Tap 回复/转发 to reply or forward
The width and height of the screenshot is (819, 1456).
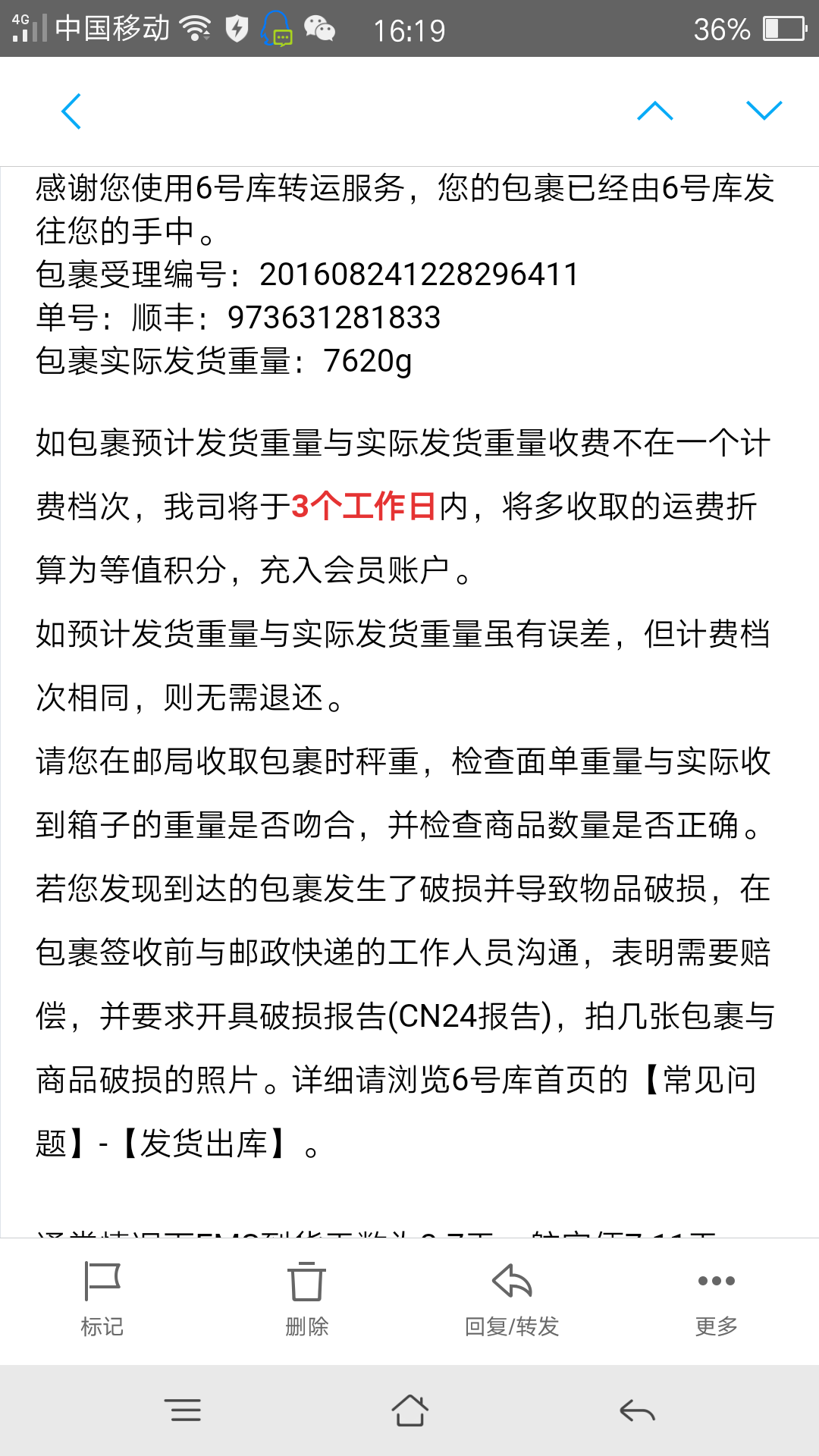click(512, 1300)
